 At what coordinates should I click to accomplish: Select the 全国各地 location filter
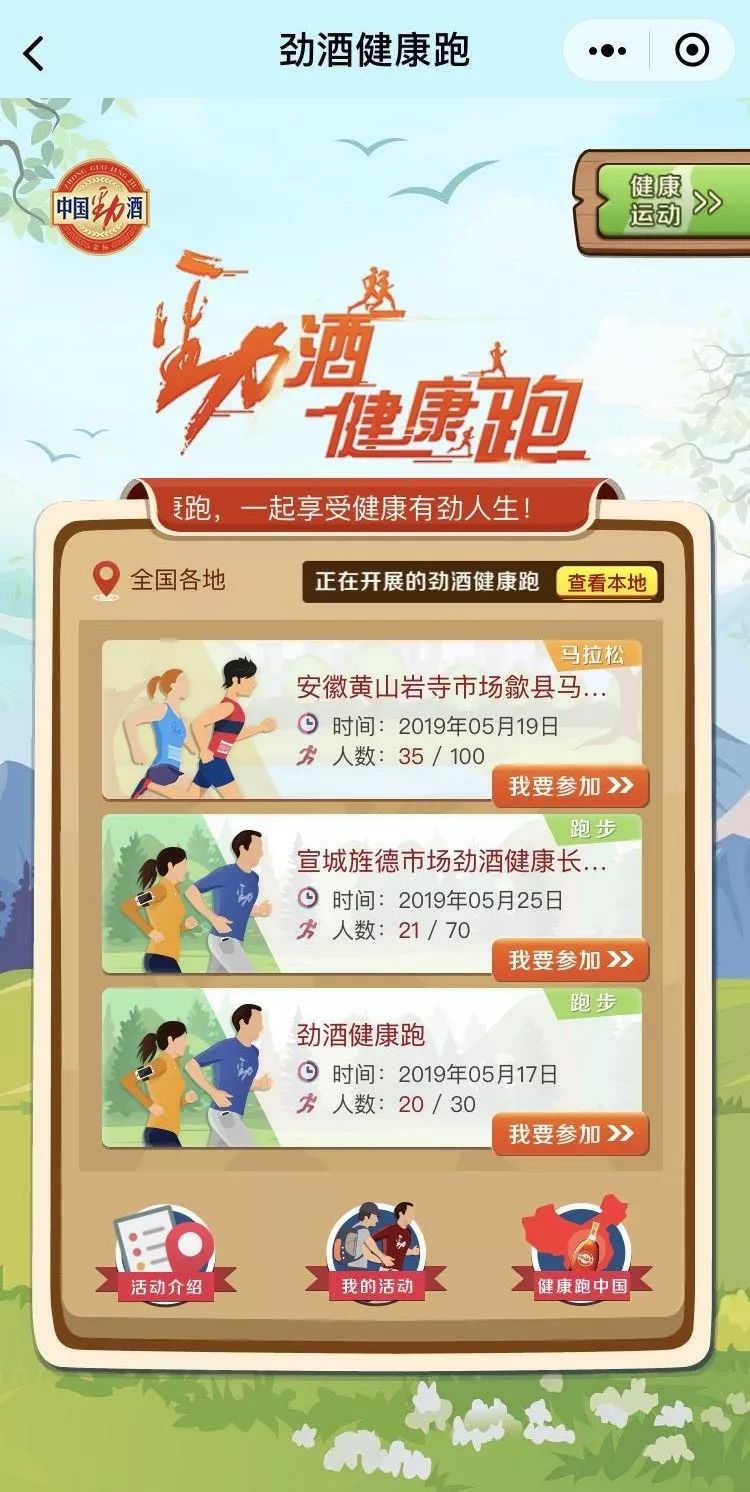(x=160, y=580)
